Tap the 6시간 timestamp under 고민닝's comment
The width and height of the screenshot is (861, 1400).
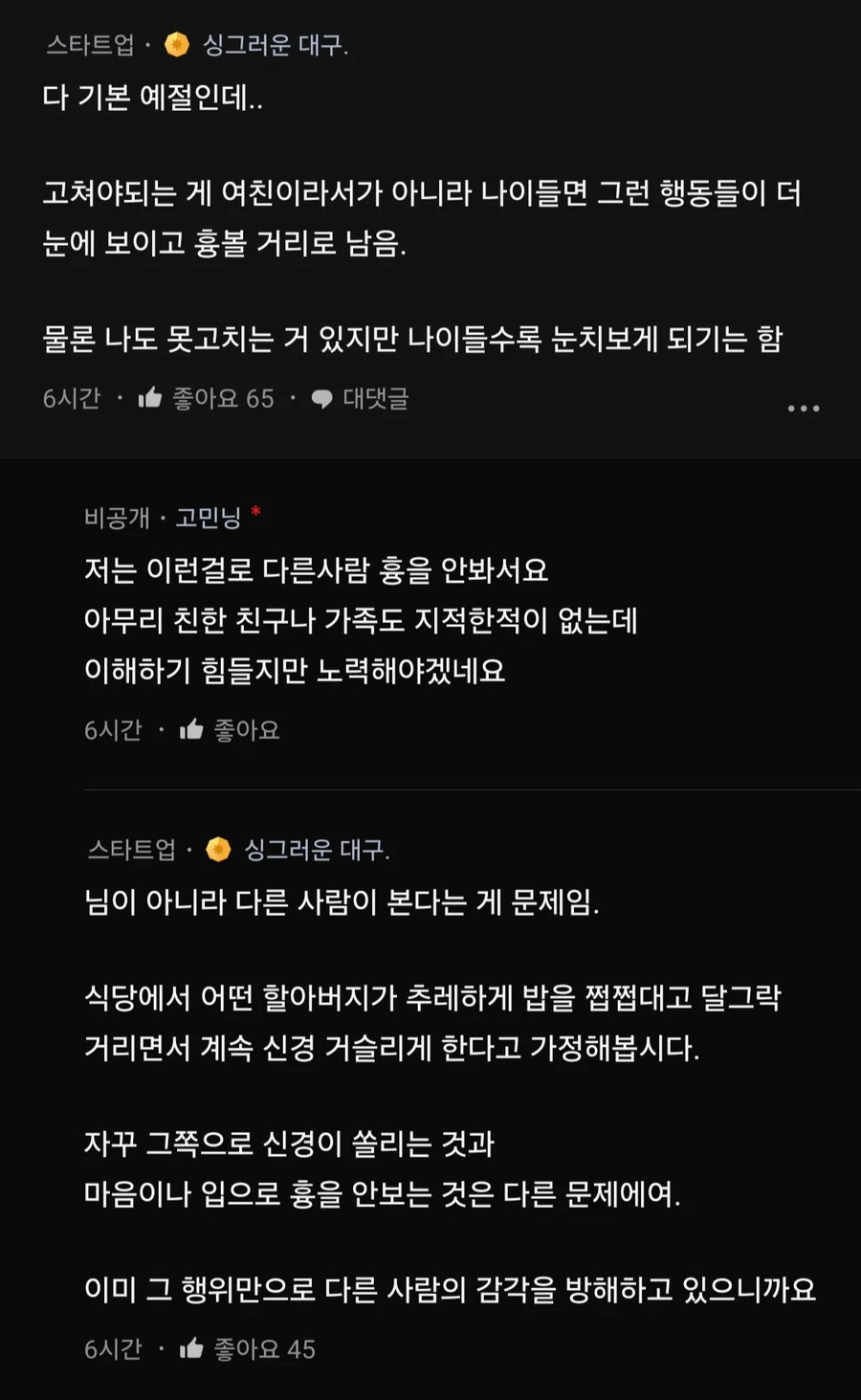(x=114, y=729)
